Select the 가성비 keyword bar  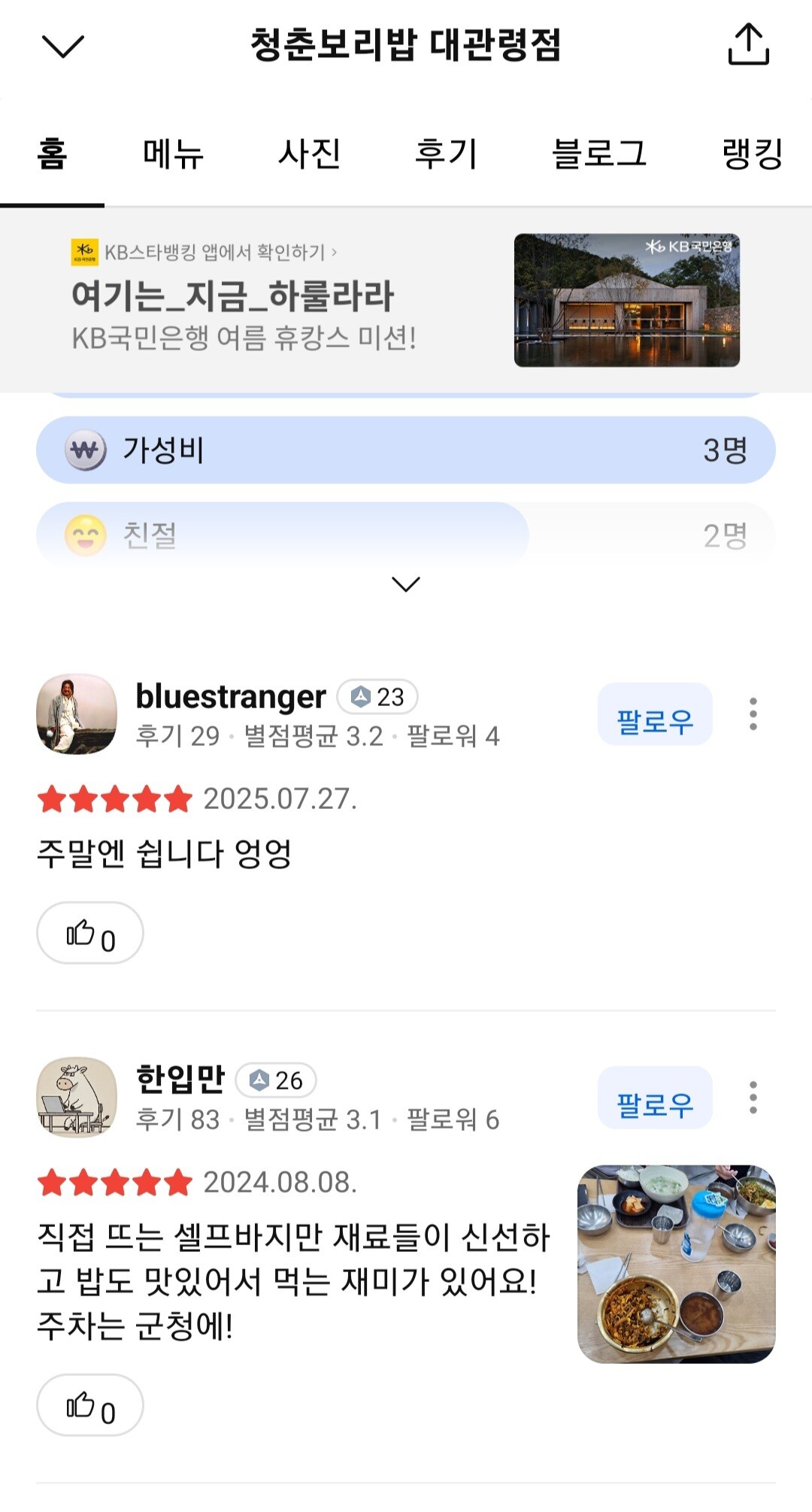[x=406, y=450]
